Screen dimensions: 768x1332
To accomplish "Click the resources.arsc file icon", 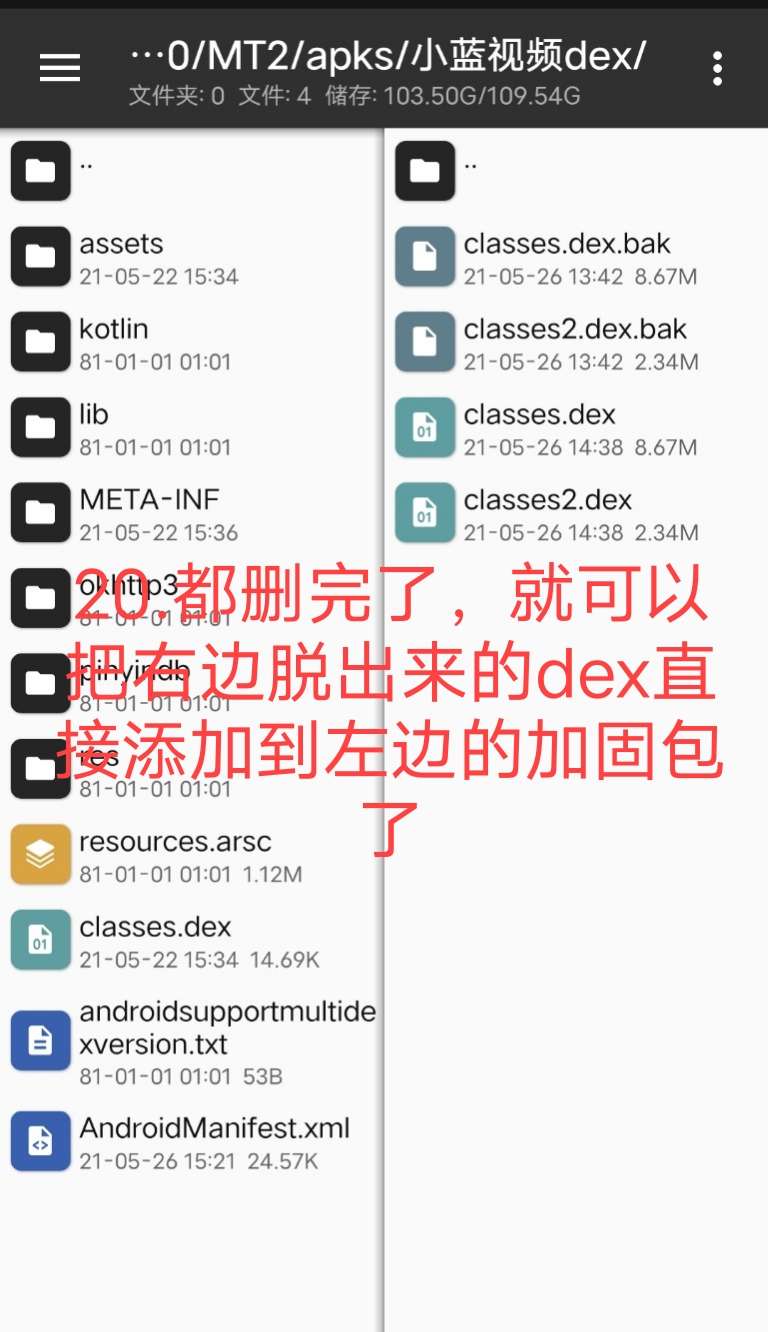I will 40,854.
